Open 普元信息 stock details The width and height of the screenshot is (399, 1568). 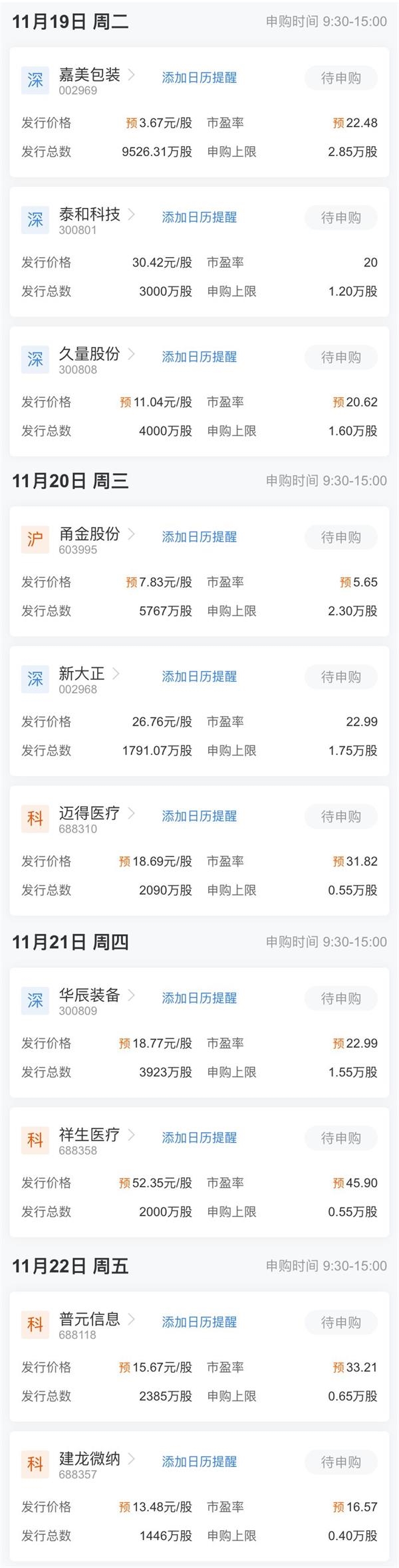[x=90, y=1320]
